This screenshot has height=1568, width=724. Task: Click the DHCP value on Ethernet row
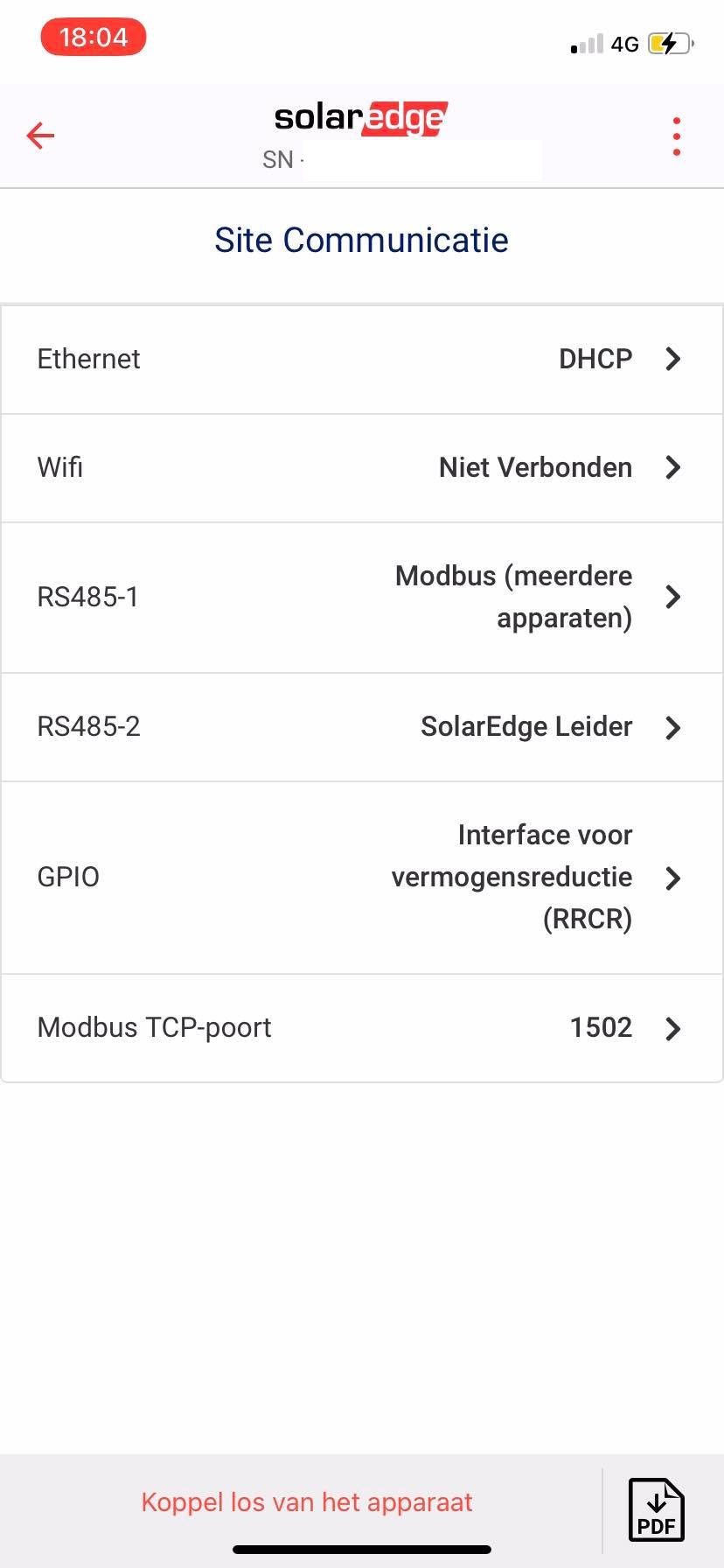[595, 359]
